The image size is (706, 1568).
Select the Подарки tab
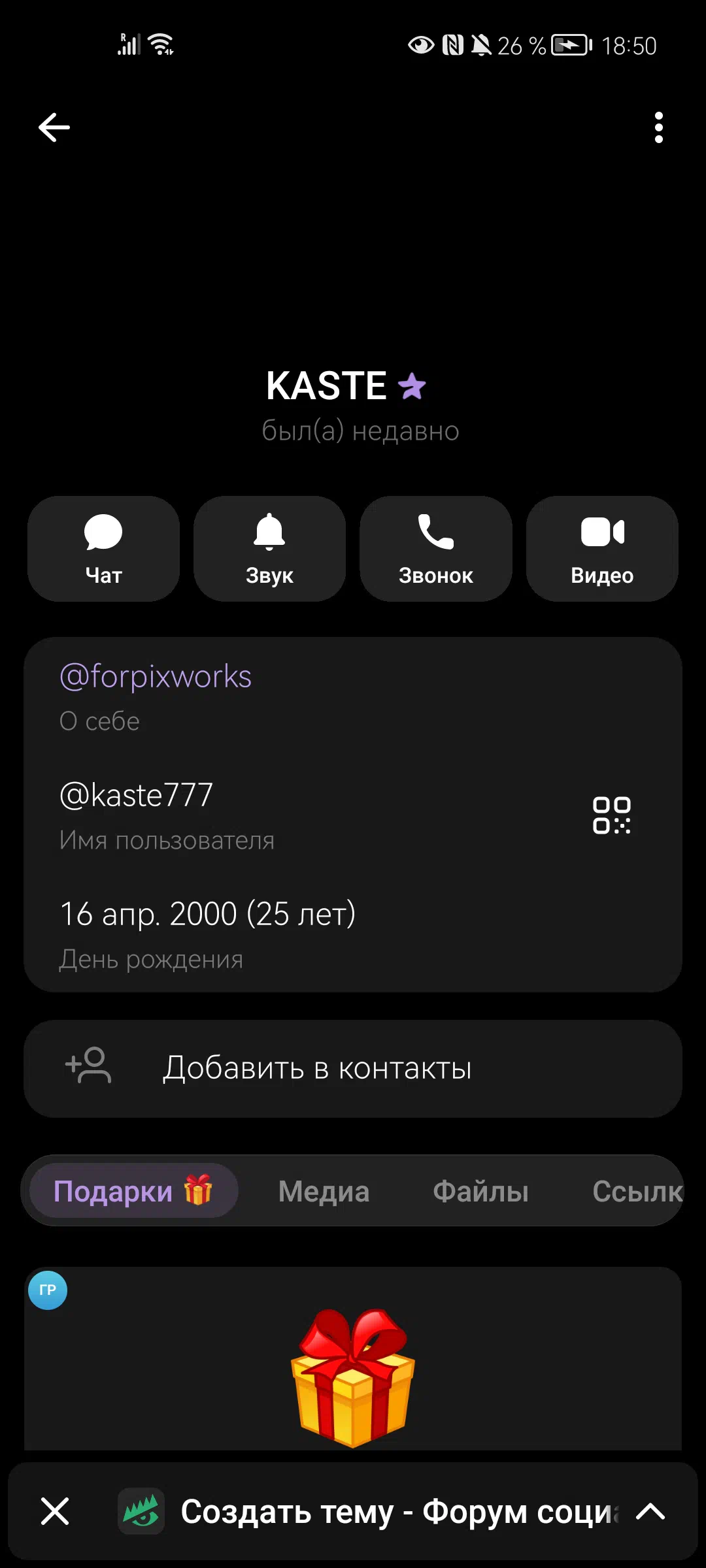133,1191
